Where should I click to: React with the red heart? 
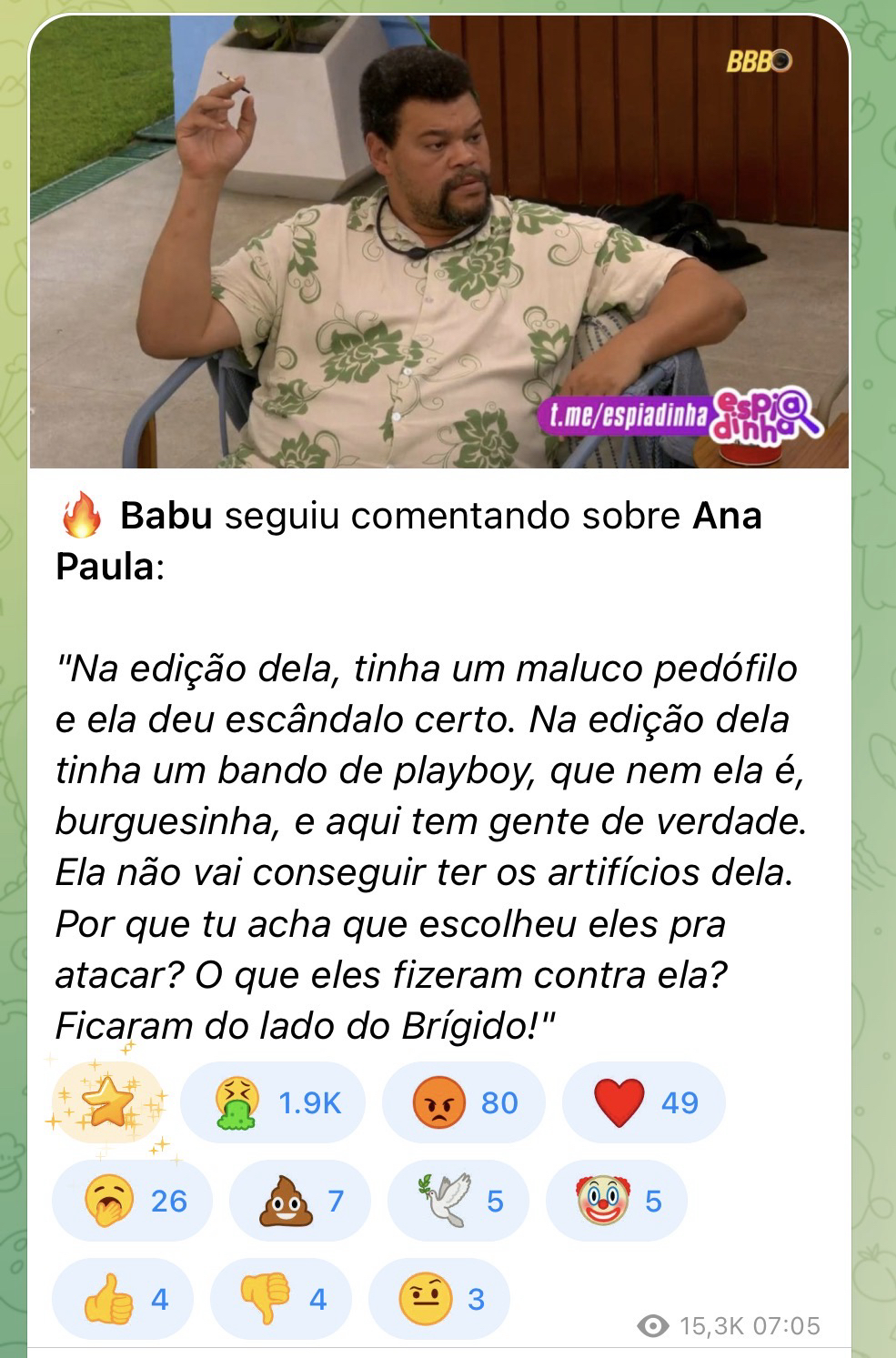click(643, 1102)
